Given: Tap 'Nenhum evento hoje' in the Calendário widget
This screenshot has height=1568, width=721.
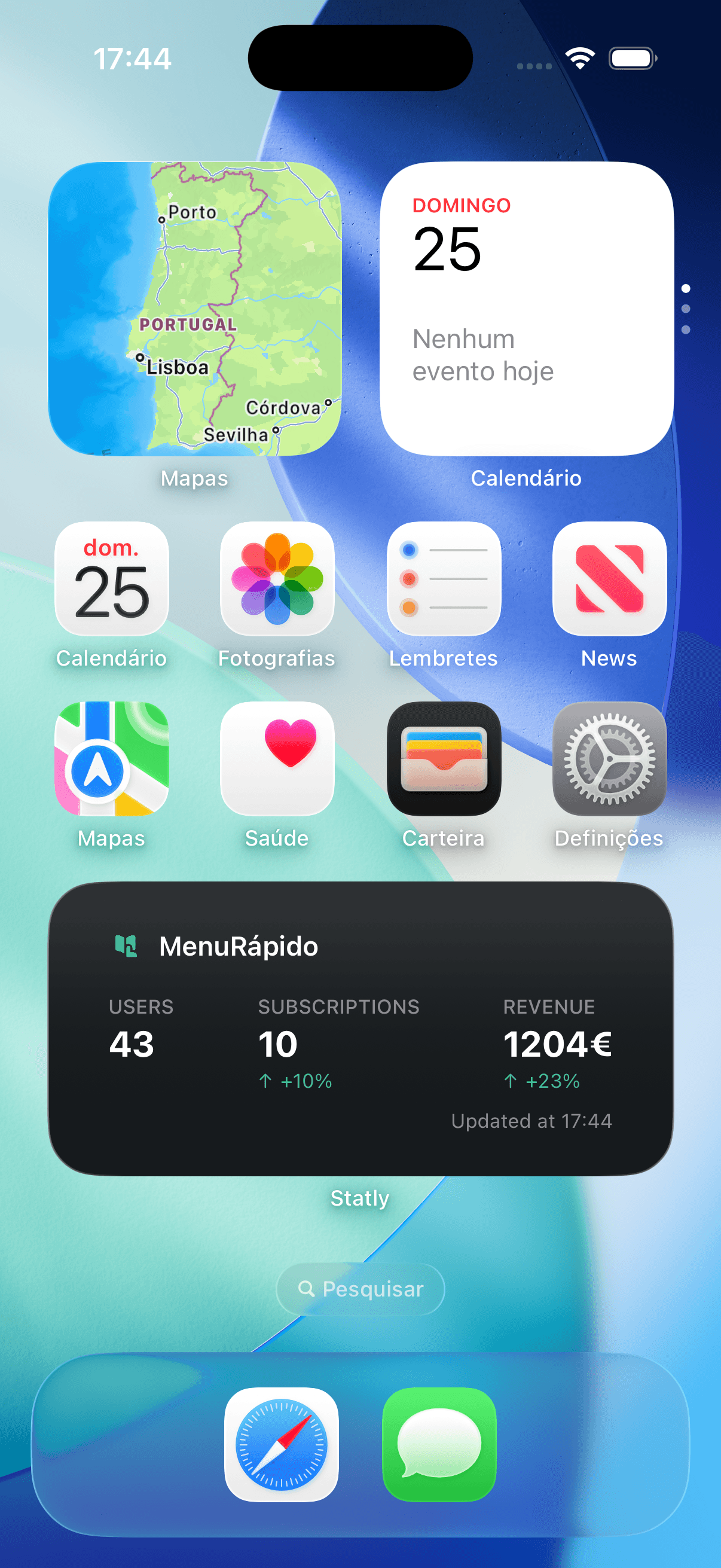Looking at the screenshot, I should click(482, 354).
